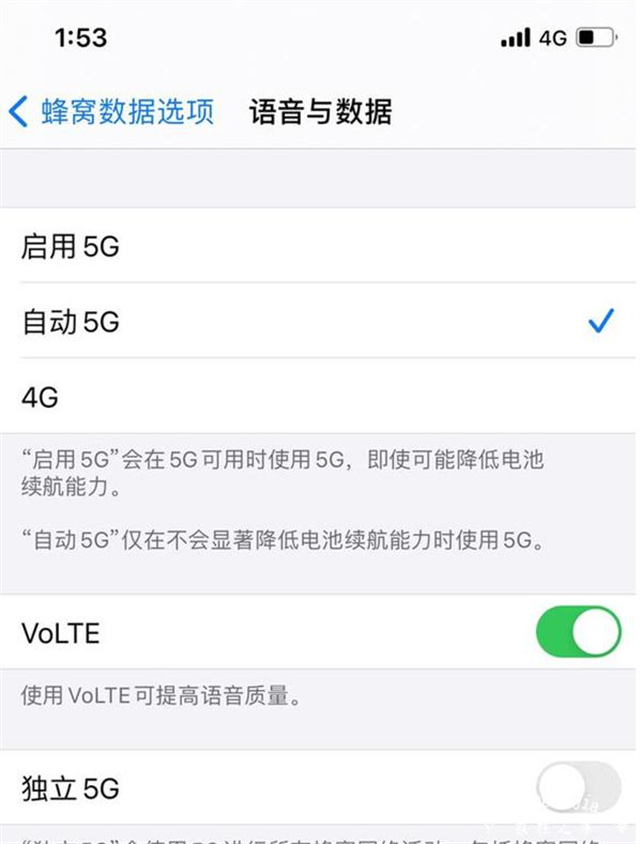Go back to 蜂窝数据选项

[110, 111]
